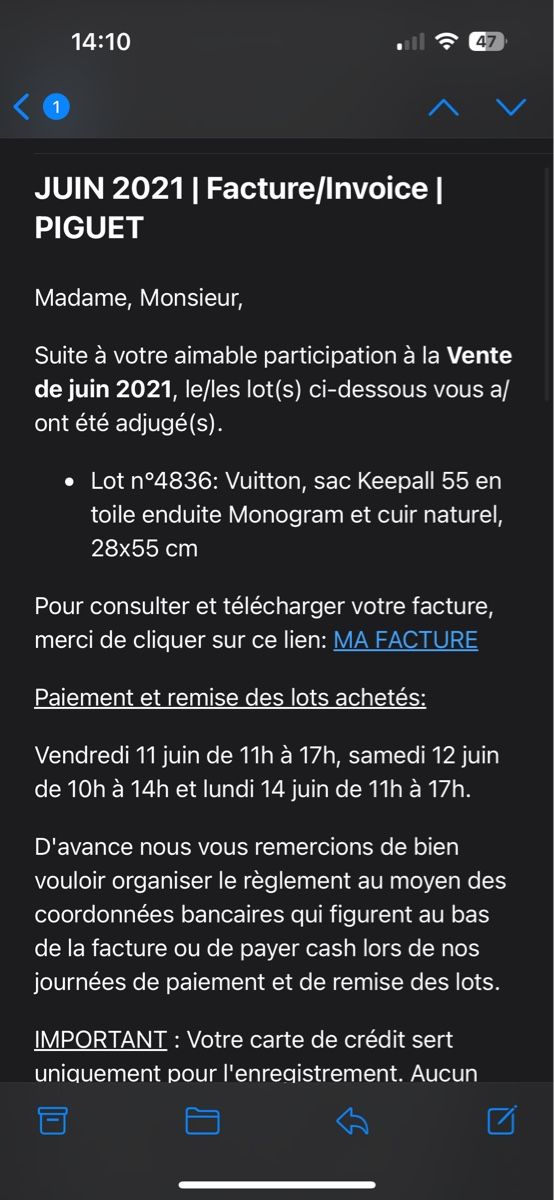The height and width of the screenshot is (1200, 554).
Task: Archive this email
Action: coord(52,1120)
